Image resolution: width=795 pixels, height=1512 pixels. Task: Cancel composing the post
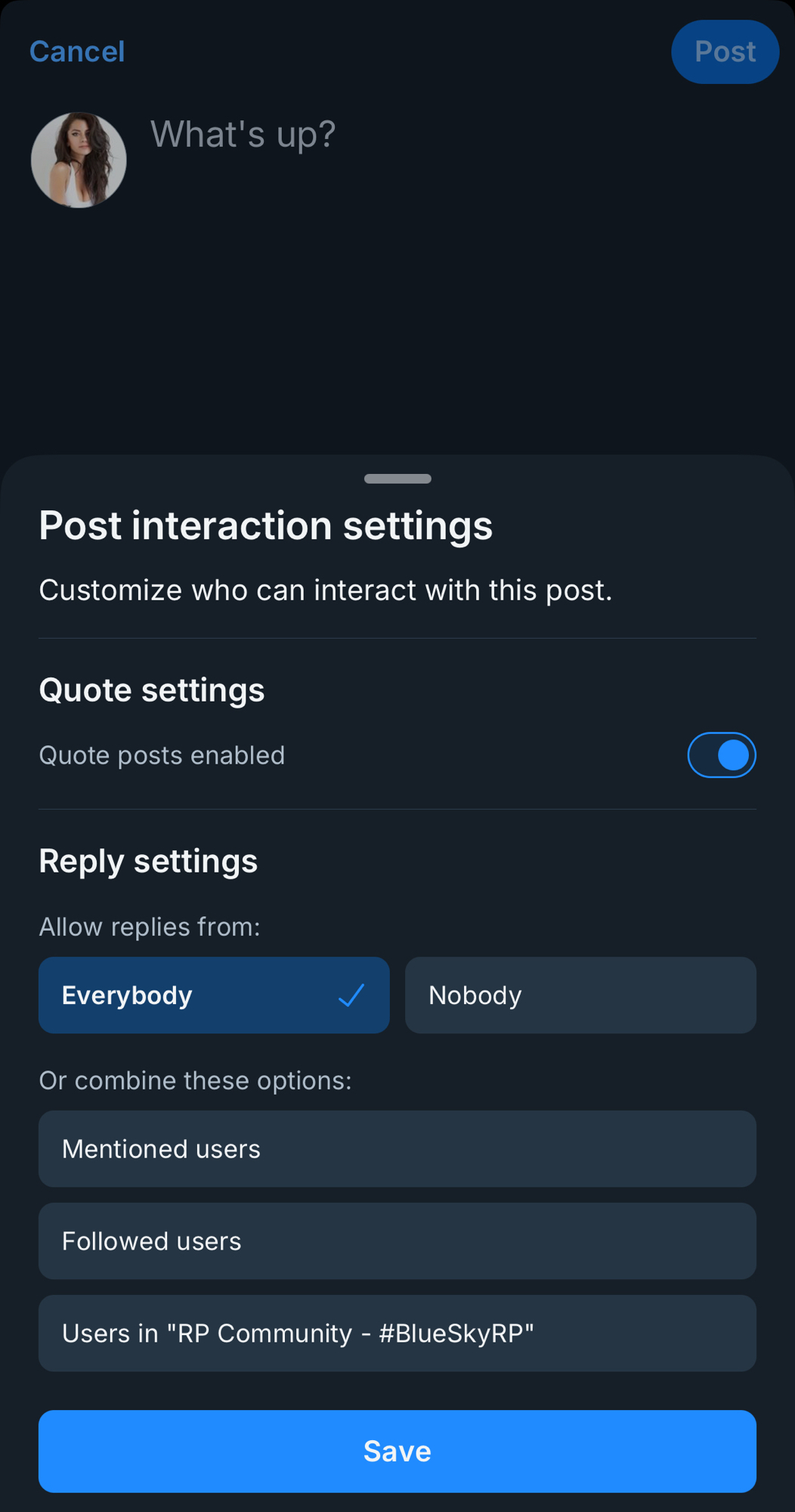point(77,51)
